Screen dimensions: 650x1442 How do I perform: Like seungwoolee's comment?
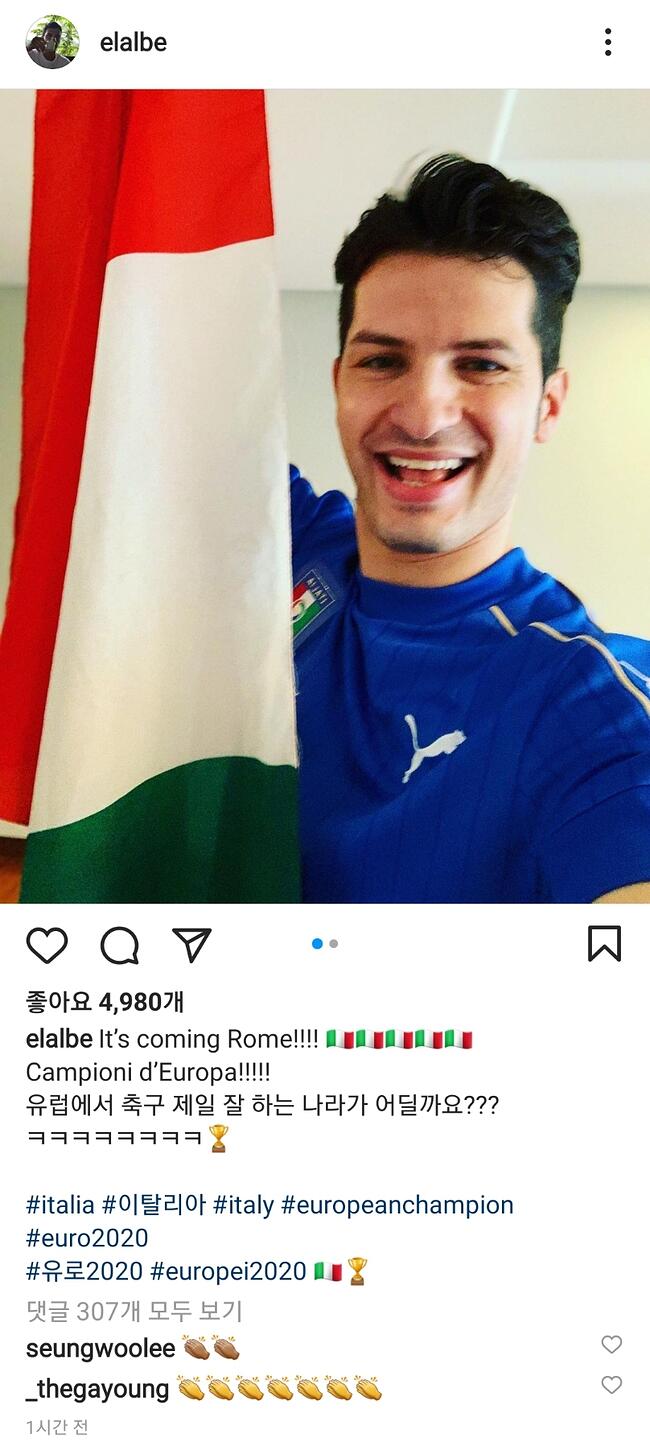click(611, 1345)
